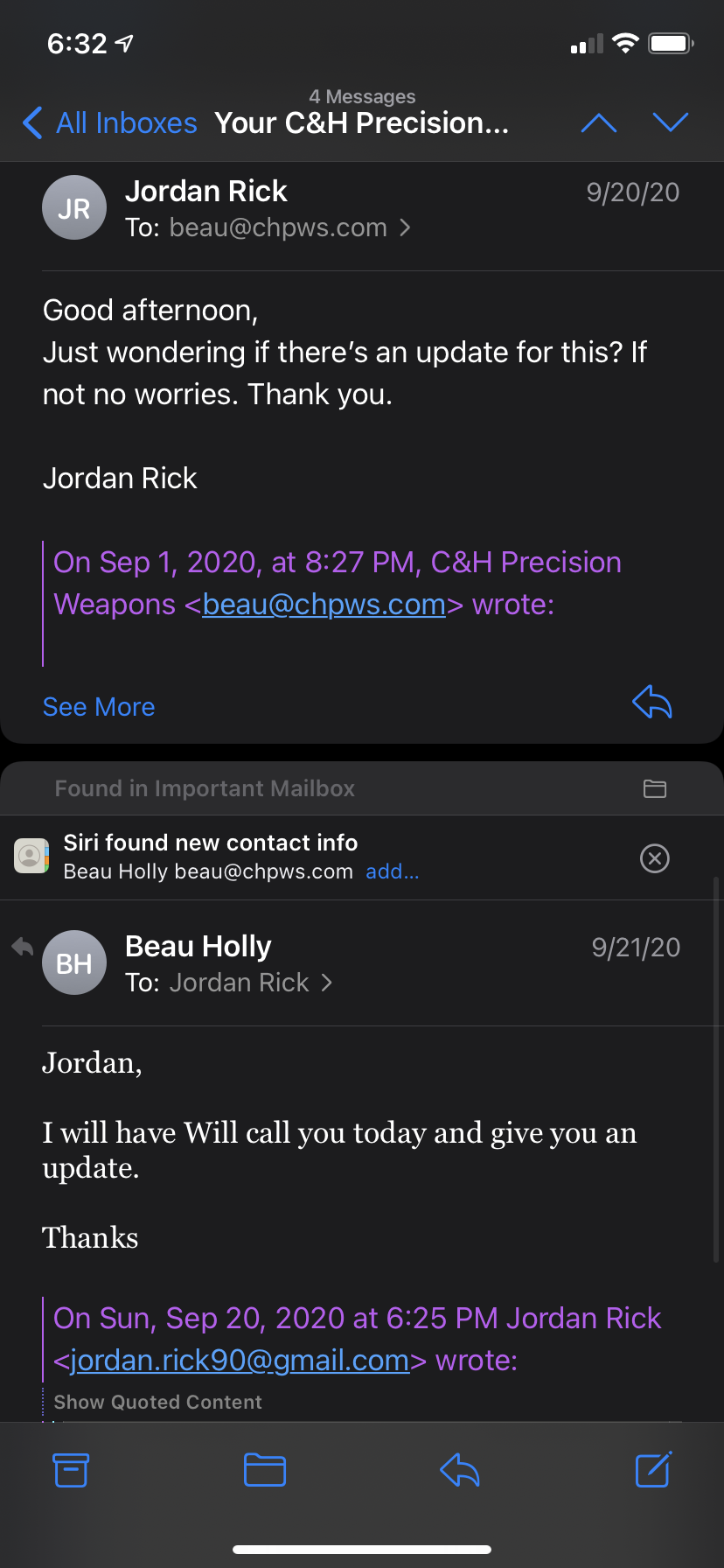Dismiss Siri contact info suggestion
The image size is (724, 1568).
click(655, 858)
